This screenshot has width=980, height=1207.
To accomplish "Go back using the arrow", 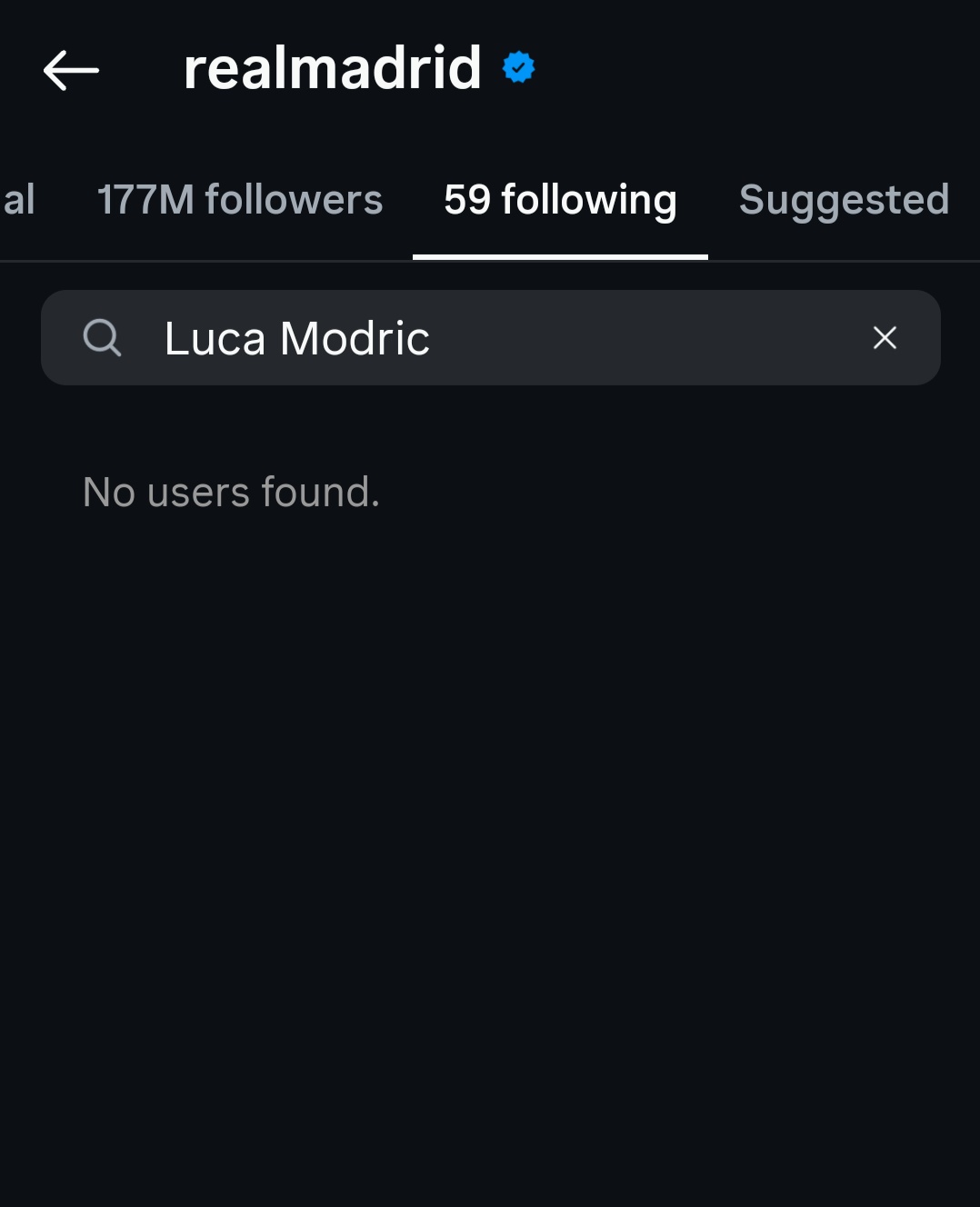I will click(x=71, y=70).
